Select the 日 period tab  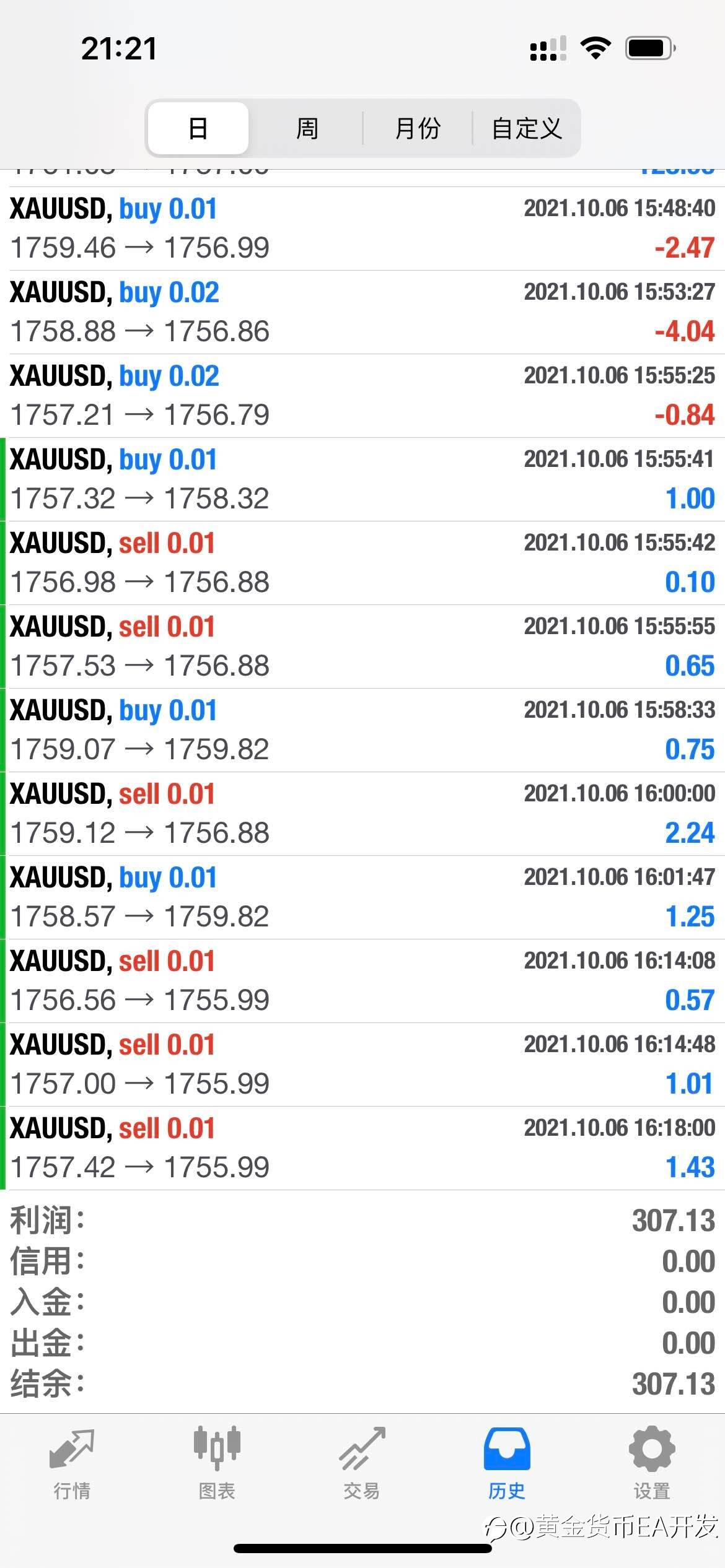pos(198,128)
